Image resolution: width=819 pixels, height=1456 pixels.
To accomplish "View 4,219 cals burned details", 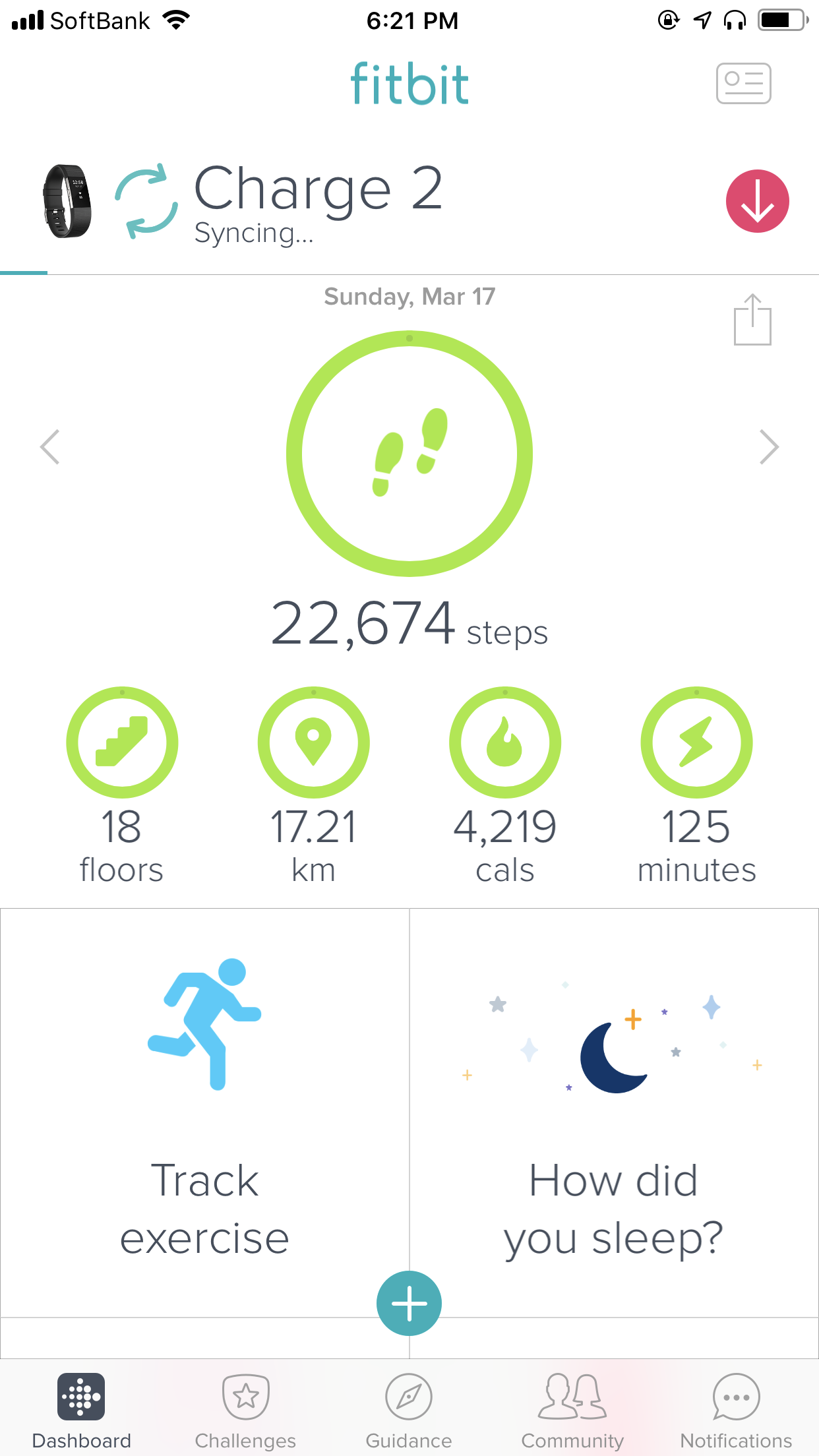I will pyautogui.click(x=505, y=743).
